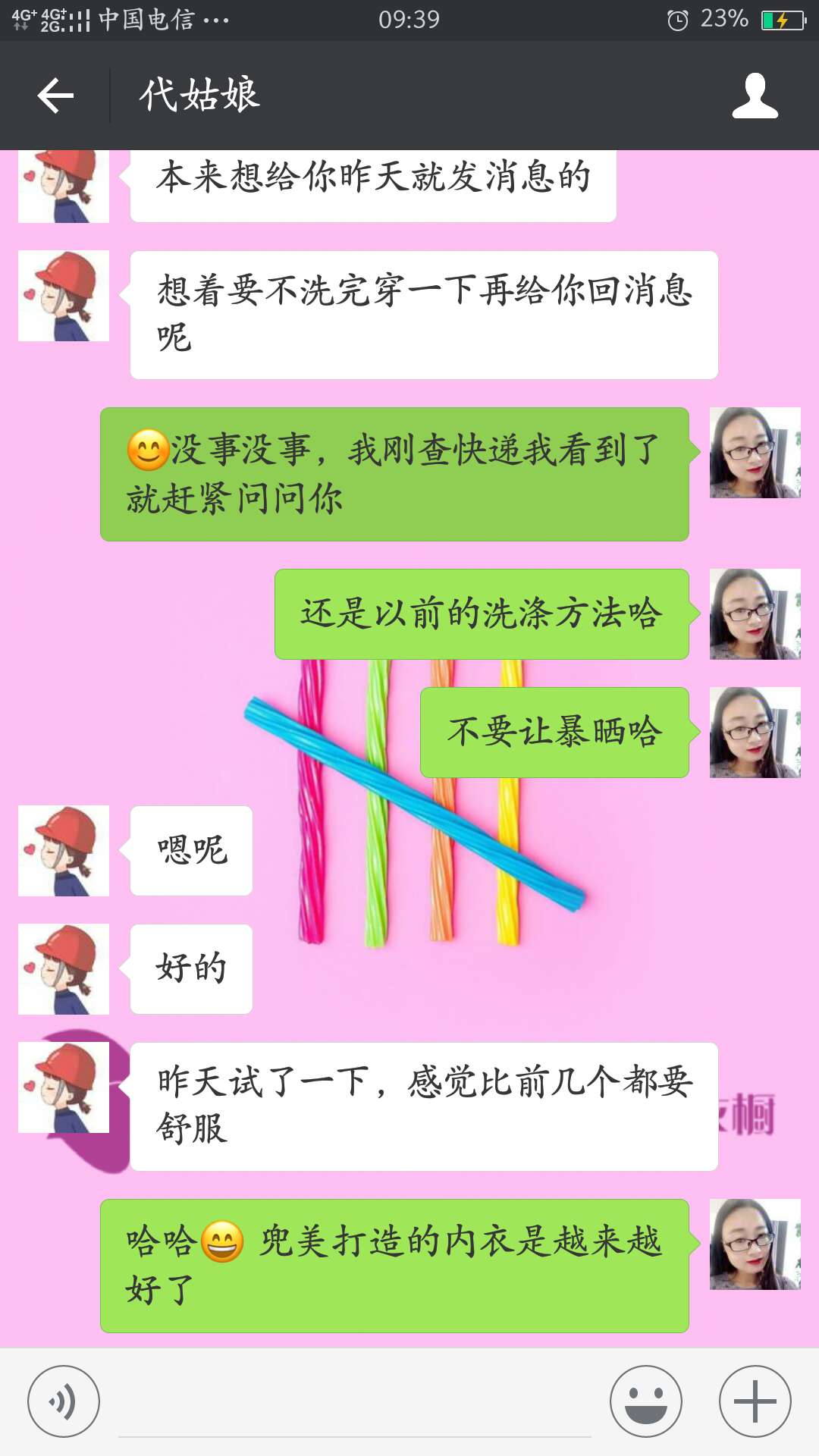This screenshot has width=819, height=1456.
Task: Switch to voice message input
Action: coord(64,1401)
